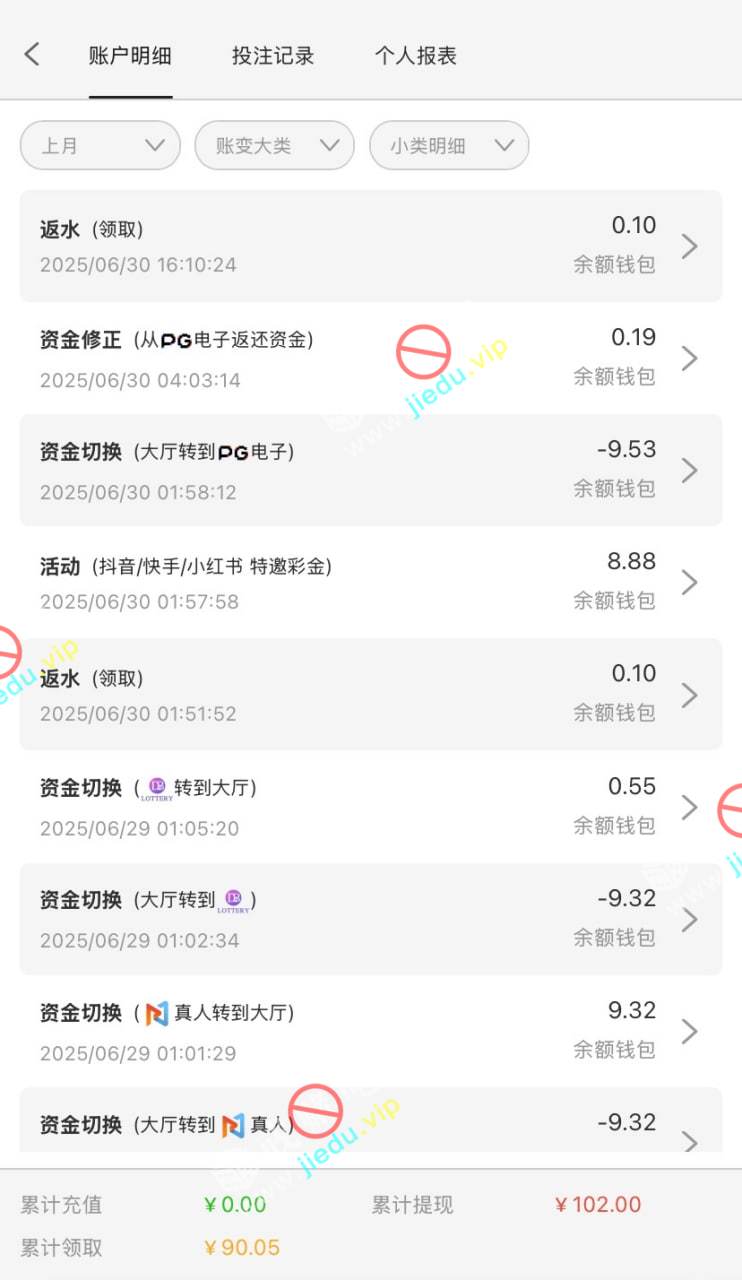742x1280 pixels.
Task: Switch to the 投注记录 tab
Action: click(x=273, y=56)
